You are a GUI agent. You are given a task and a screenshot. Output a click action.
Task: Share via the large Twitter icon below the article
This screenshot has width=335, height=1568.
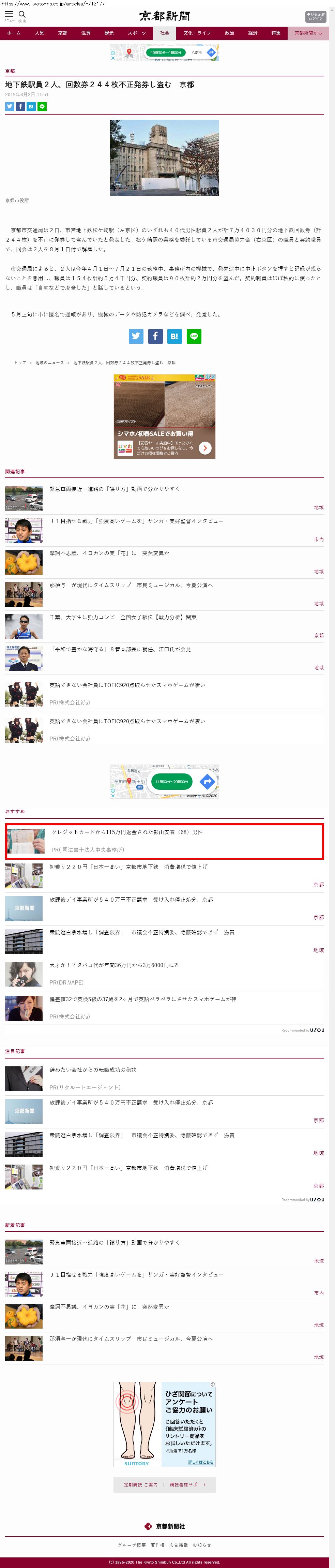pyautogui.click(x=136, y=336)
